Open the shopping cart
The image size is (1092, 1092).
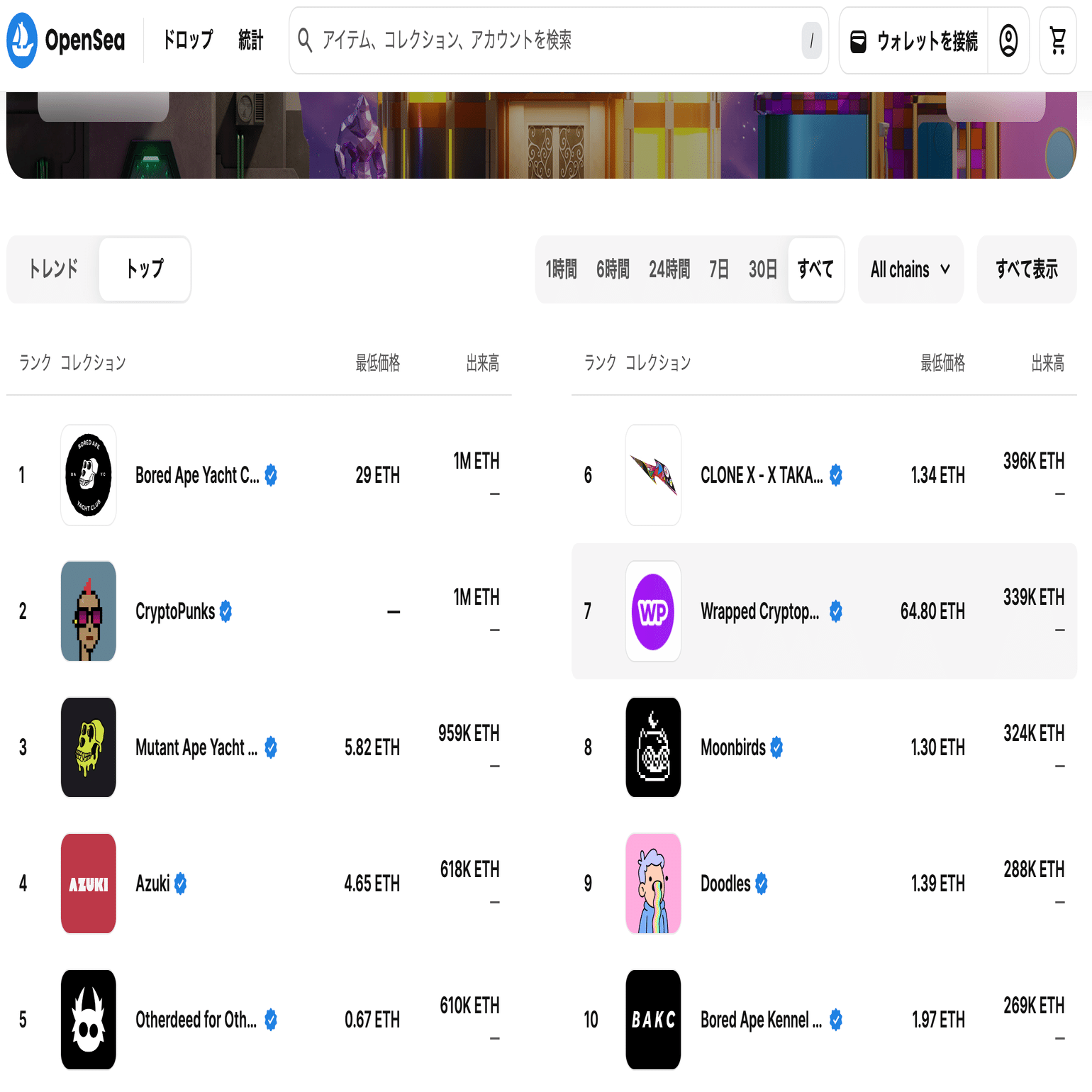pyautogui.click(x=1058, y=41)
